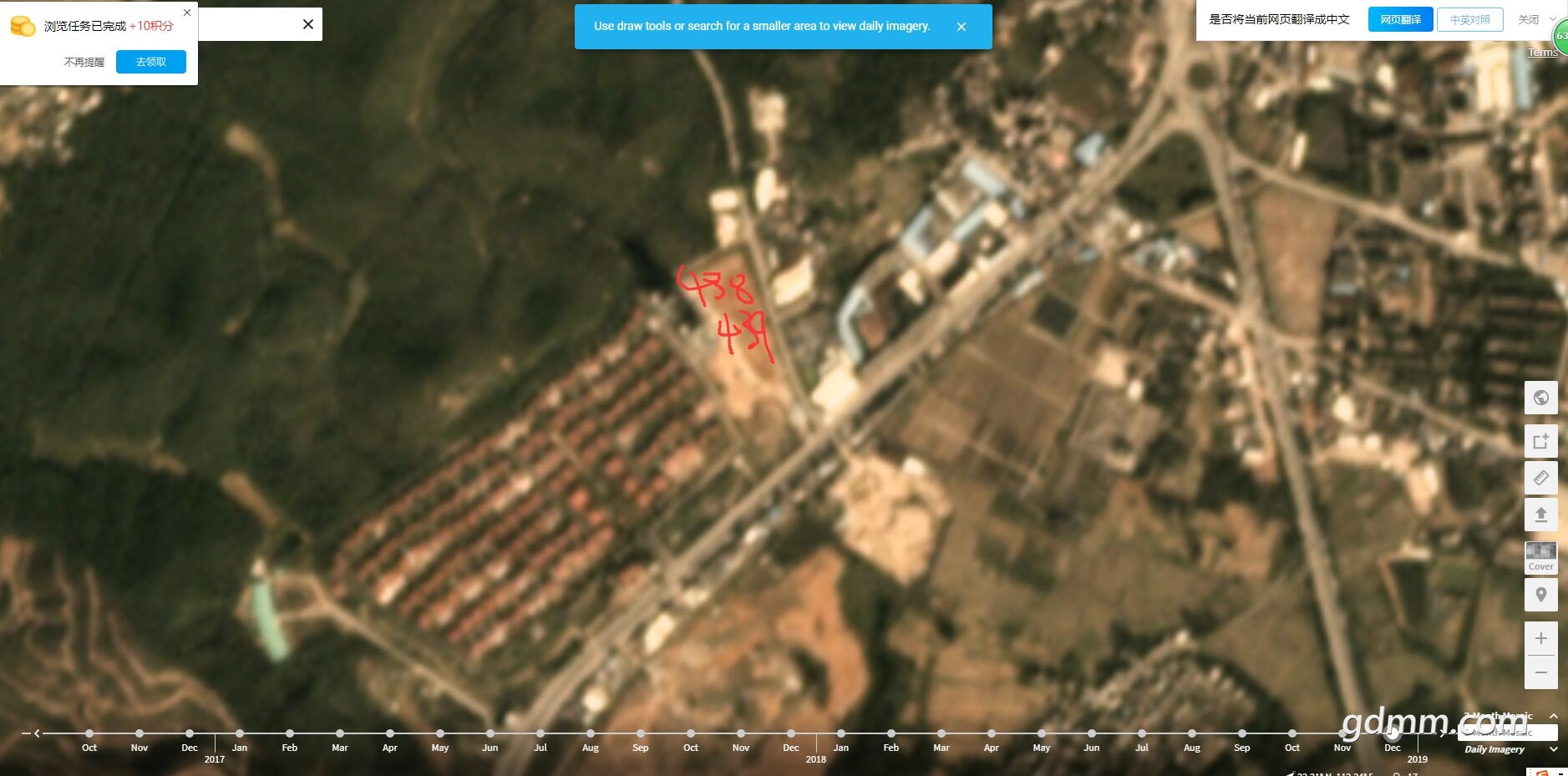Switch to Daily Imagery option

click(1494, 749)
